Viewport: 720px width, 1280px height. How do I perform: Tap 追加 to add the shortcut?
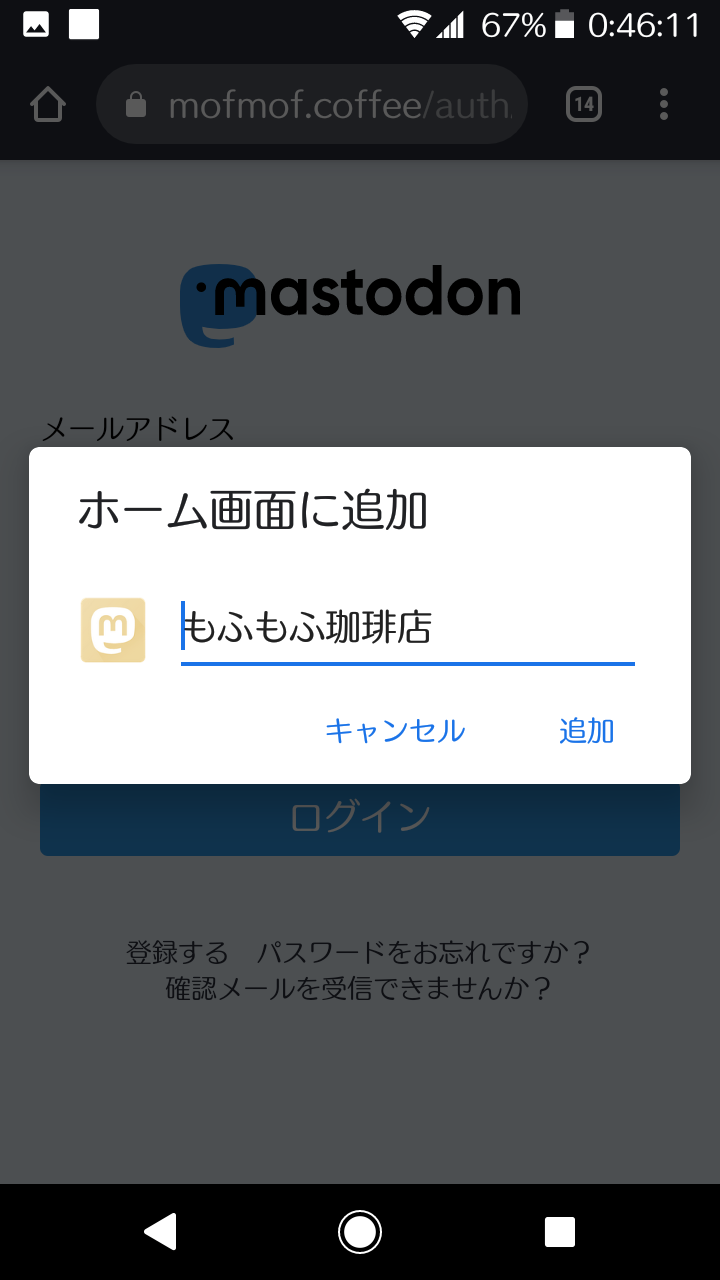[x=587, y=731]
